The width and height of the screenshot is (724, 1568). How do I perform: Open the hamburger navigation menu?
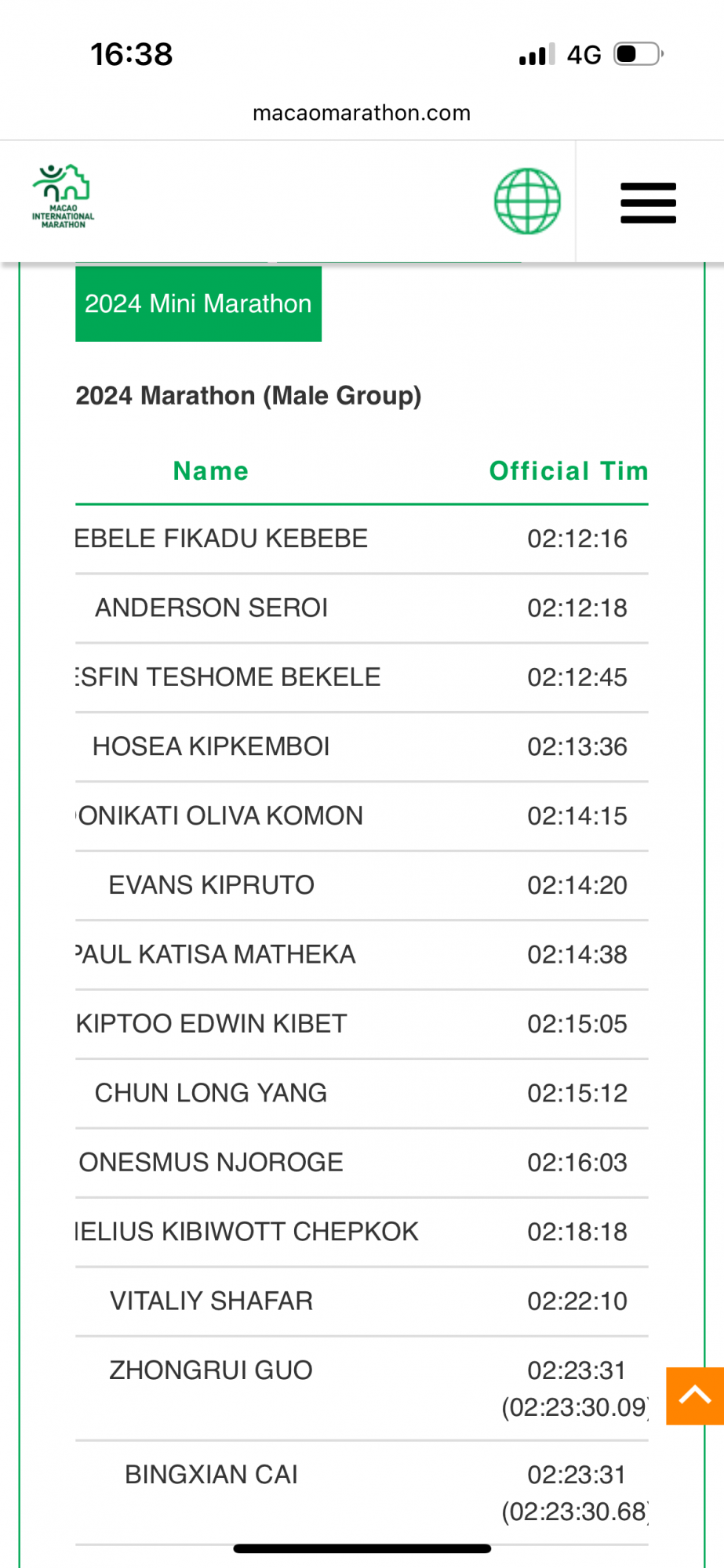pyautogui.click(x=648, y=203)
